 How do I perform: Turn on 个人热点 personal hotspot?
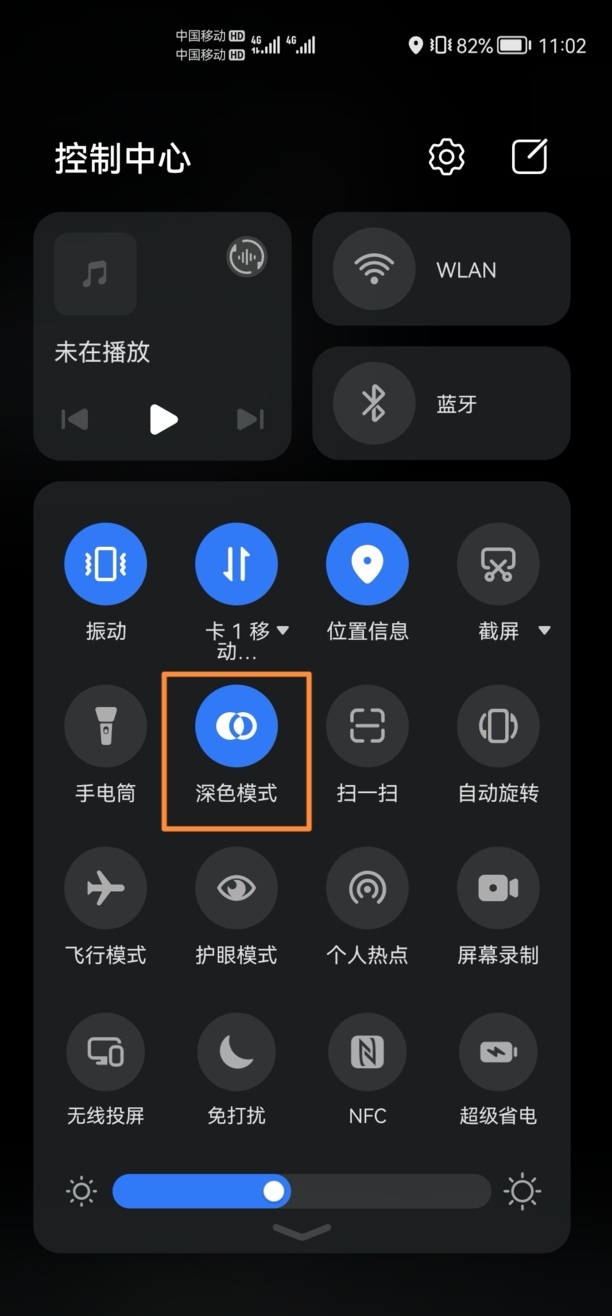pos(367,888)
